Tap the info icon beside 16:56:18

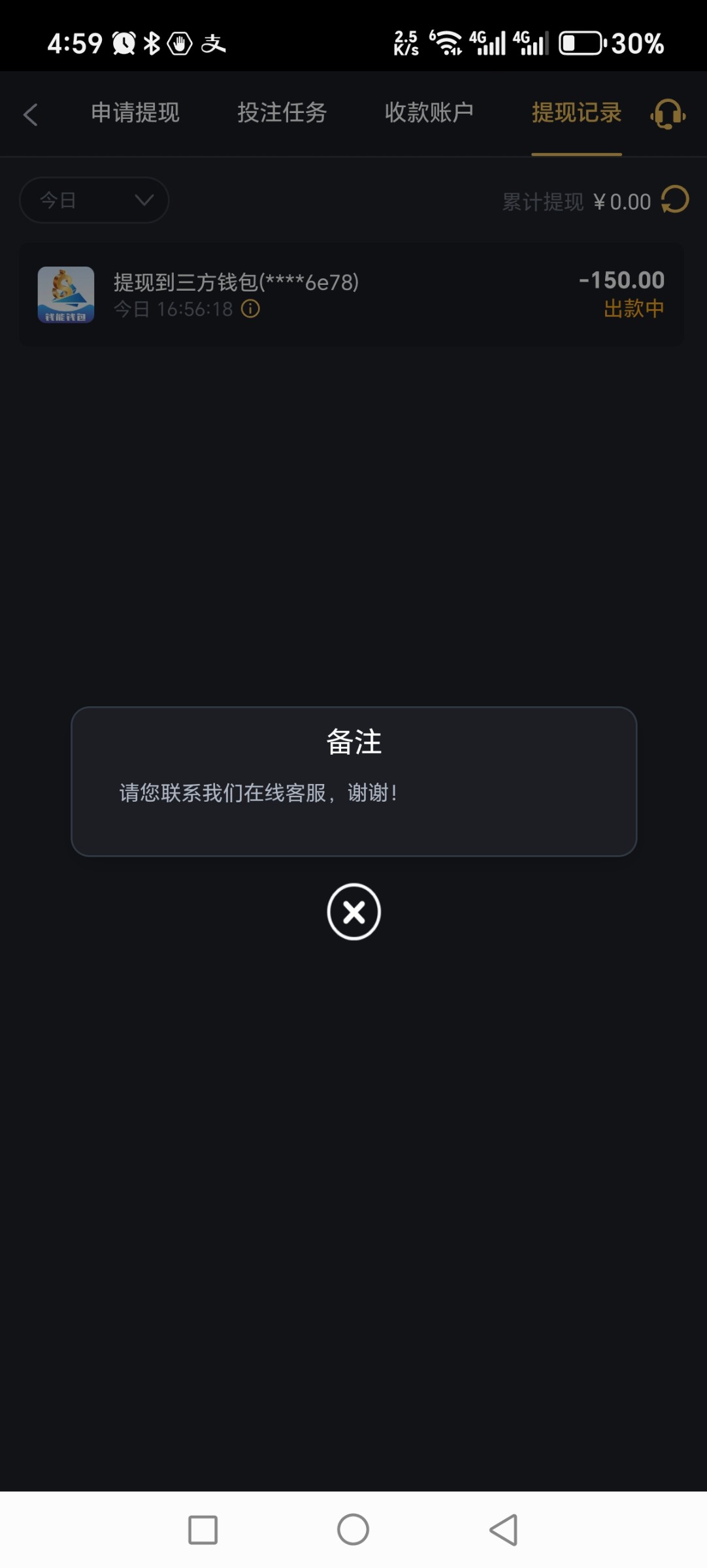tap(250, 308)
